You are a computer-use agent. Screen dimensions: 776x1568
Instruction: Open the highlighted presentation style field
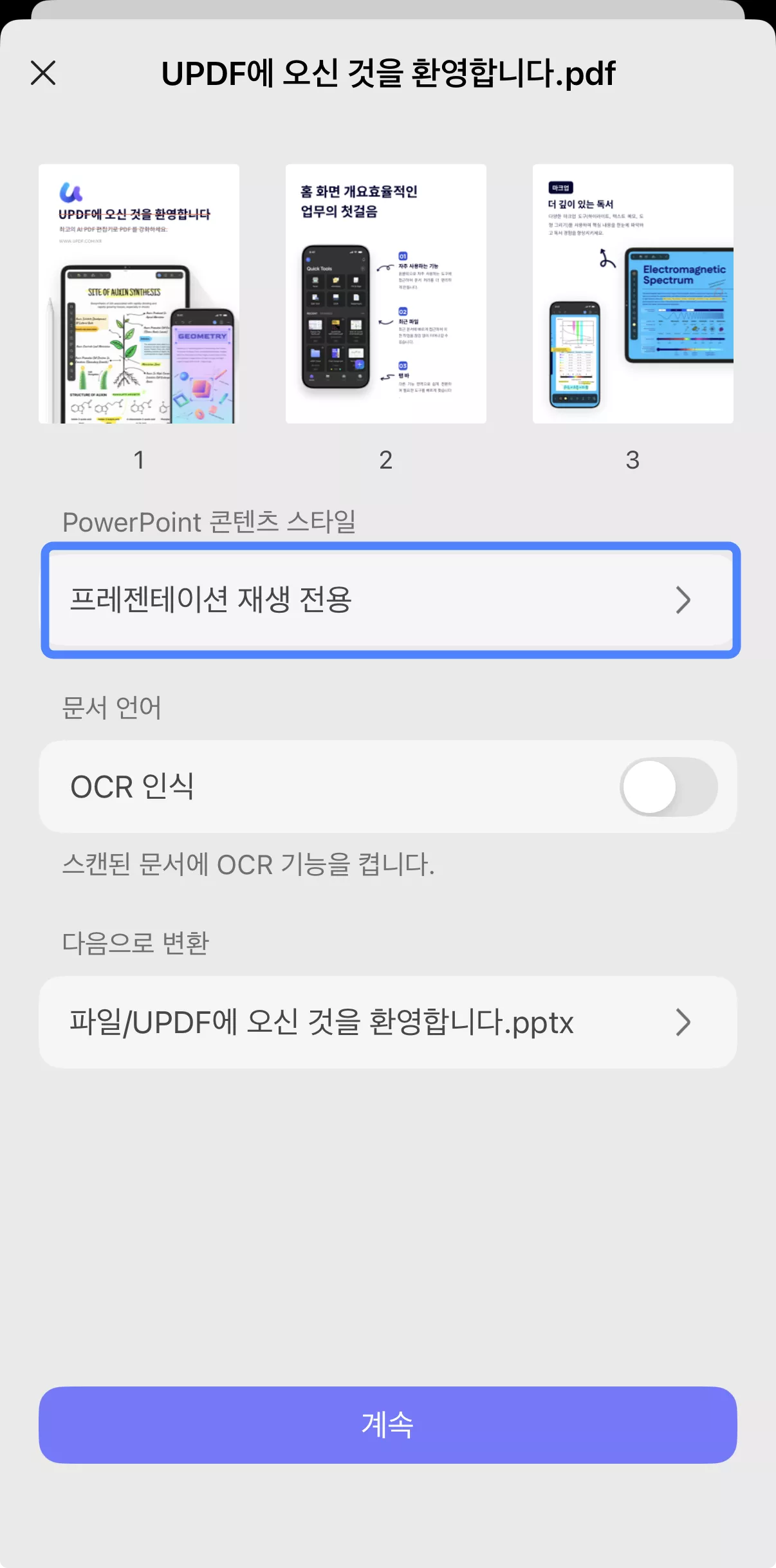pyautogui.click(x=387, y=600)
